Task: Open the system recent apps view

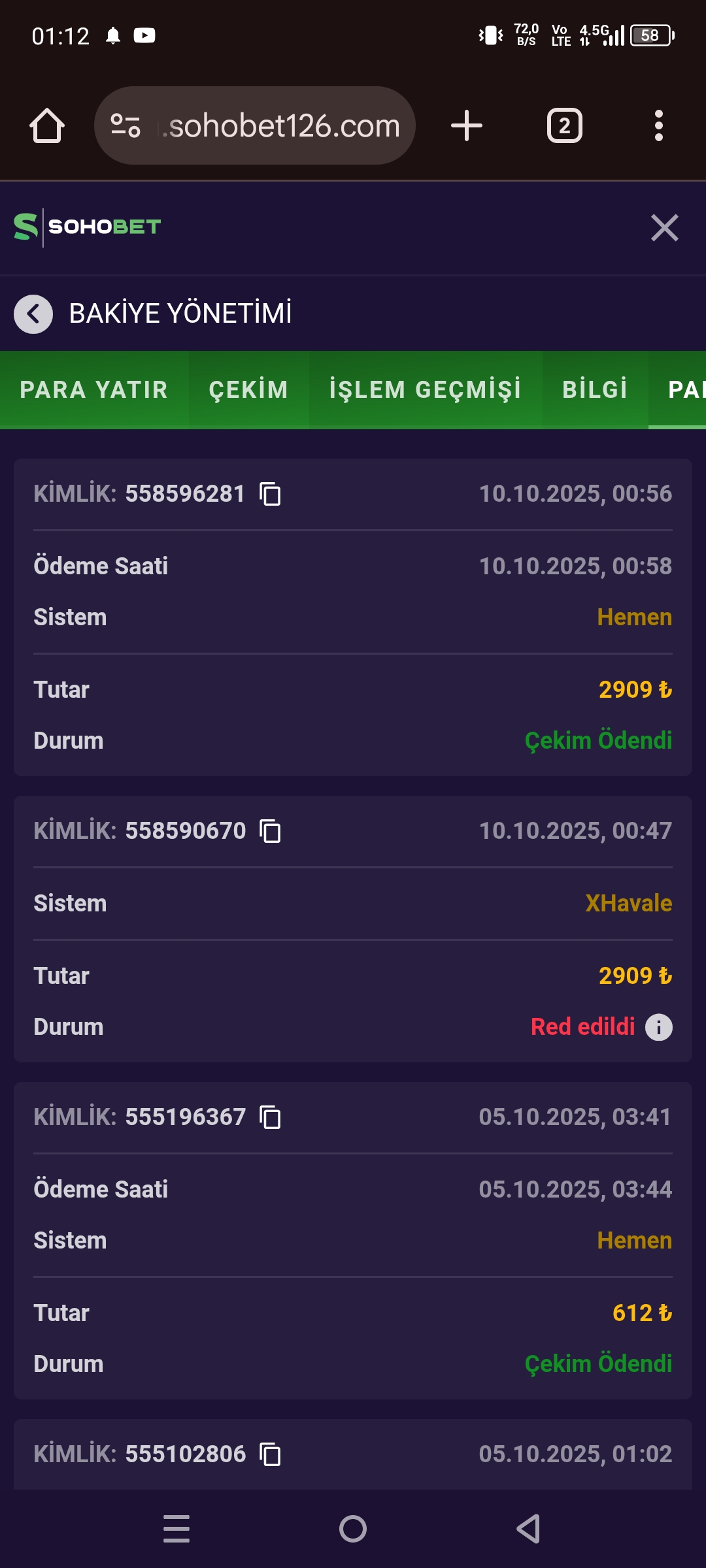Action: pyautogui.click(x=176, y=1529)
